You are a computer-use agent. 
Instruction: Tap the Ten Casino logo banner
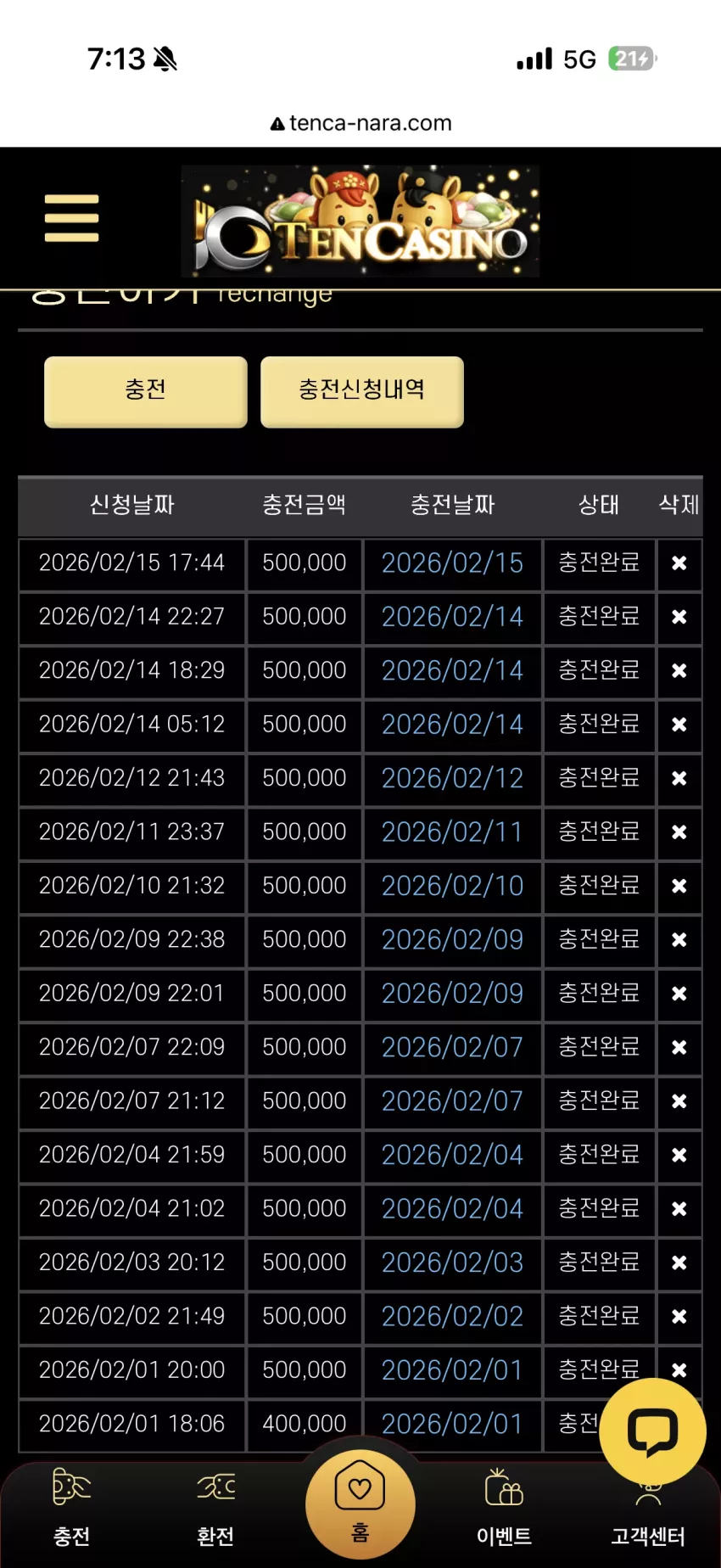pyautogui.click(x=360, y=221)
